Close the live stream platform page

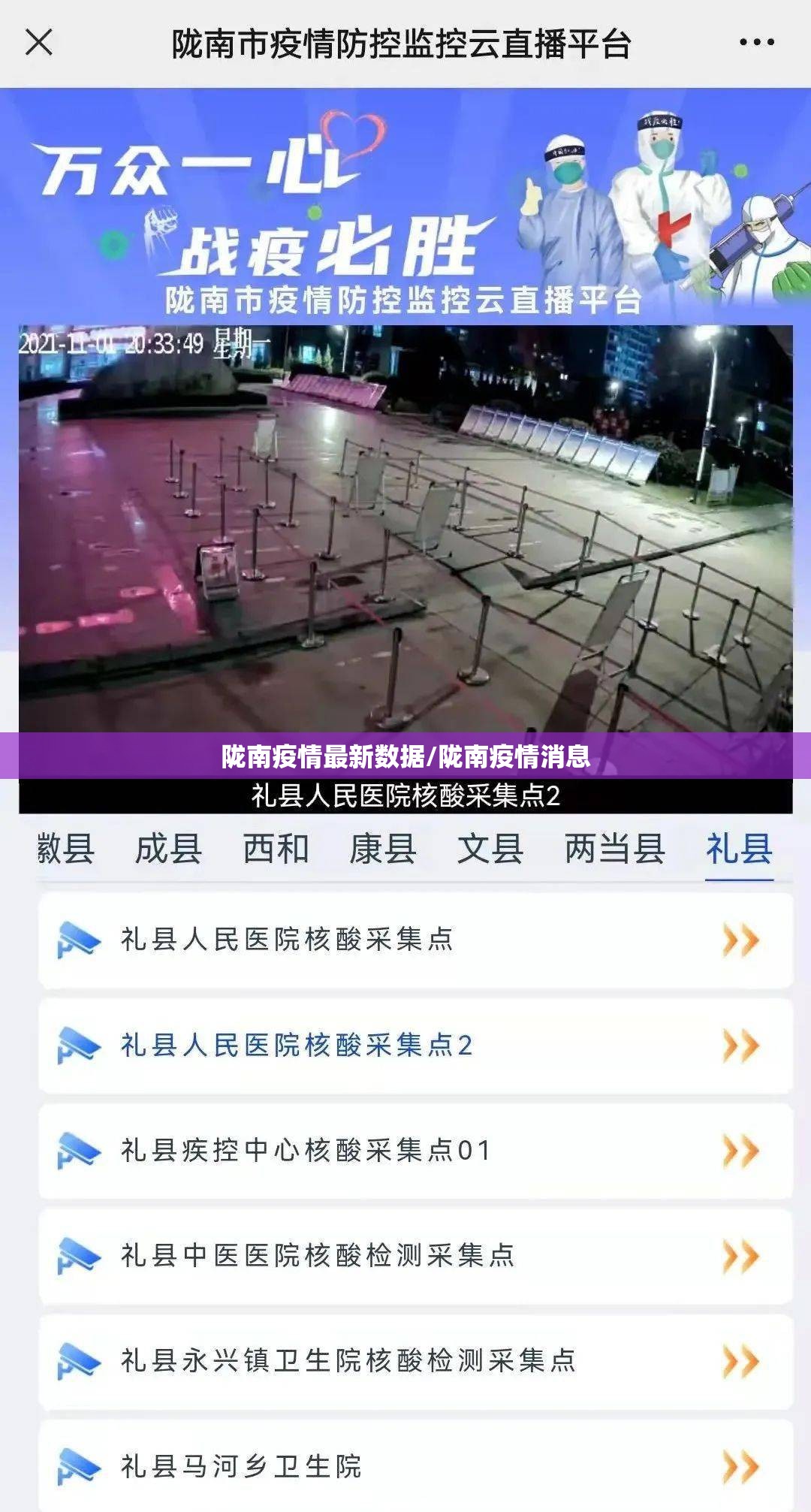[x=39, y=43]
